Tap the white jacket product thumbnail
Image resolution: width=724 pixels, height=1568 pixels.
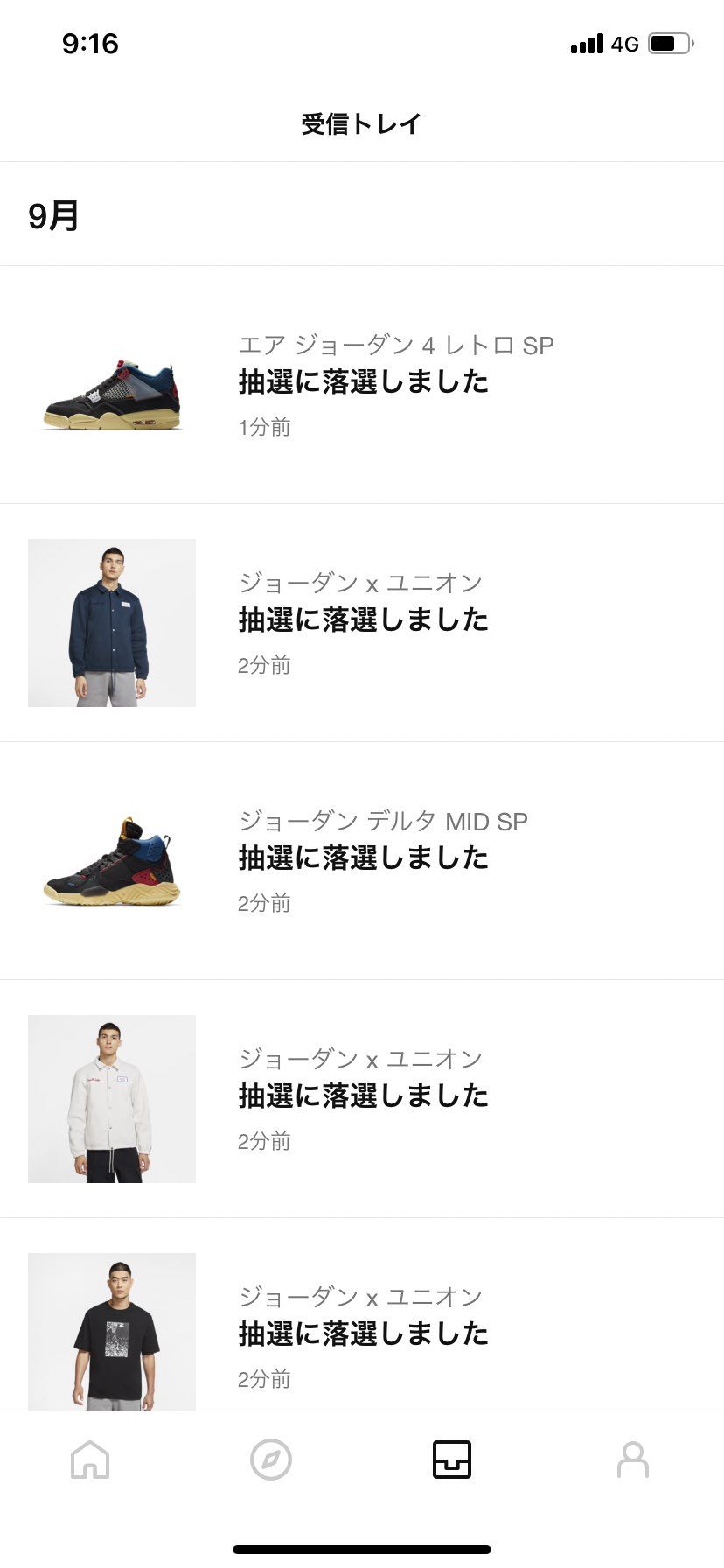tap(111, 1098)
